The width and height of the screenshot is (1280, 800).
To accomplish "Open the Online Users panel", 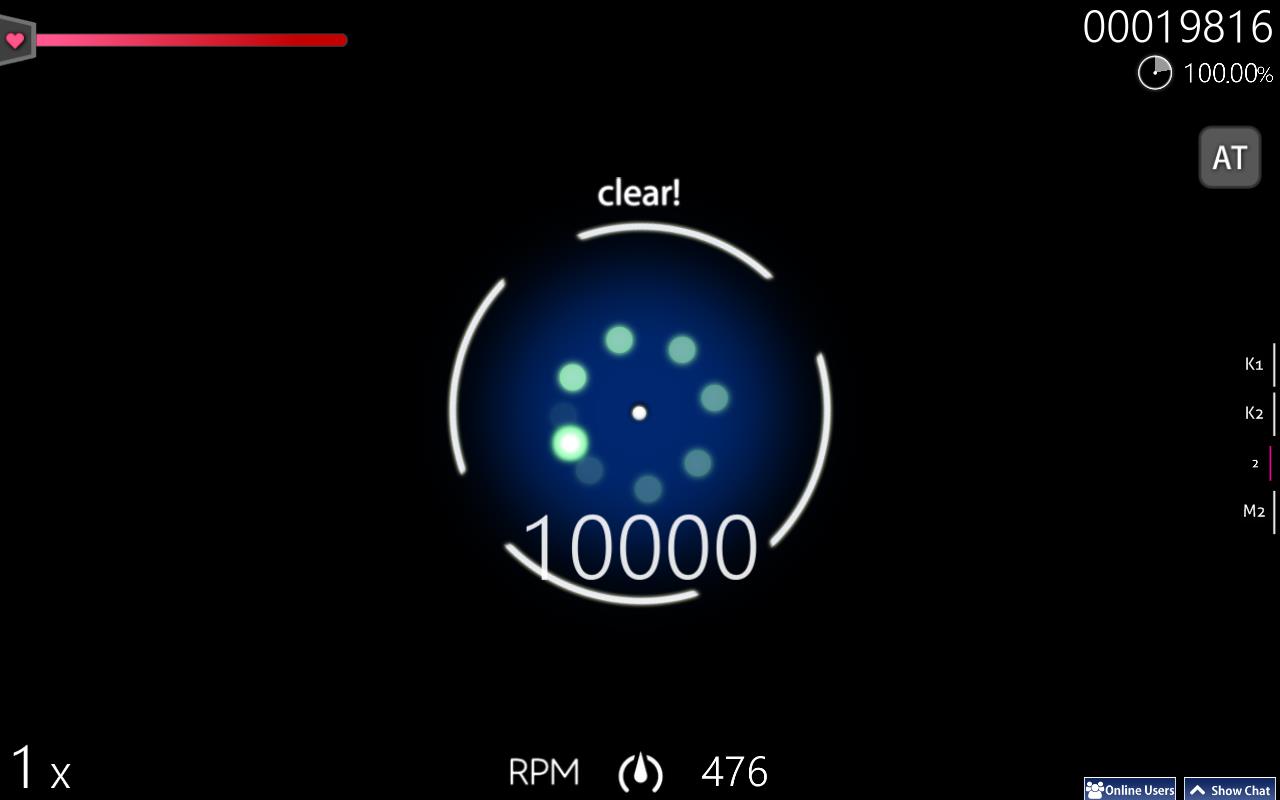I will click(1130, 789).
